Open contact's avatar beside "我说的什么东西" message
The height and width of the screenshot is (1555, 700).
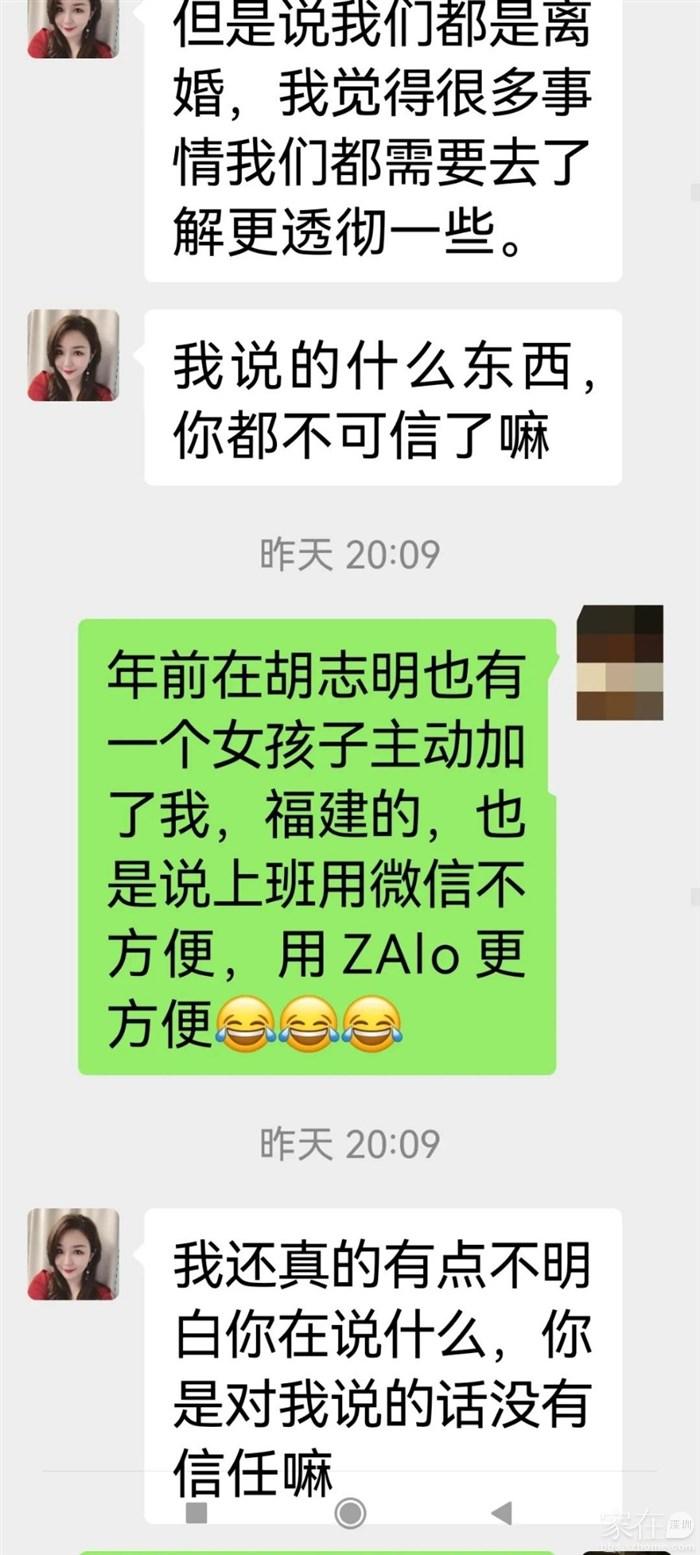pos(73,355)
